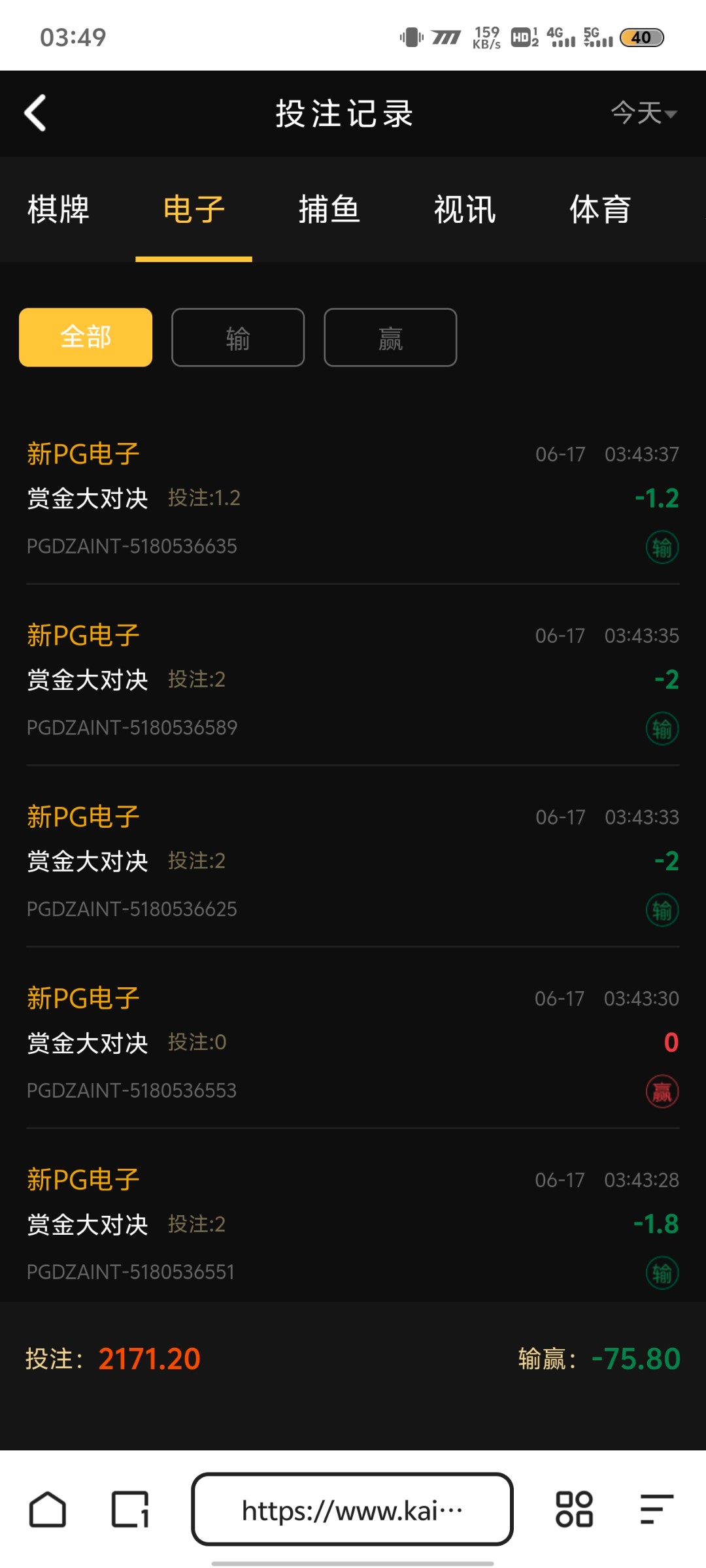Tap the browser home icon
Screen dimensions: 706x1568
[x=48, y=1509]
